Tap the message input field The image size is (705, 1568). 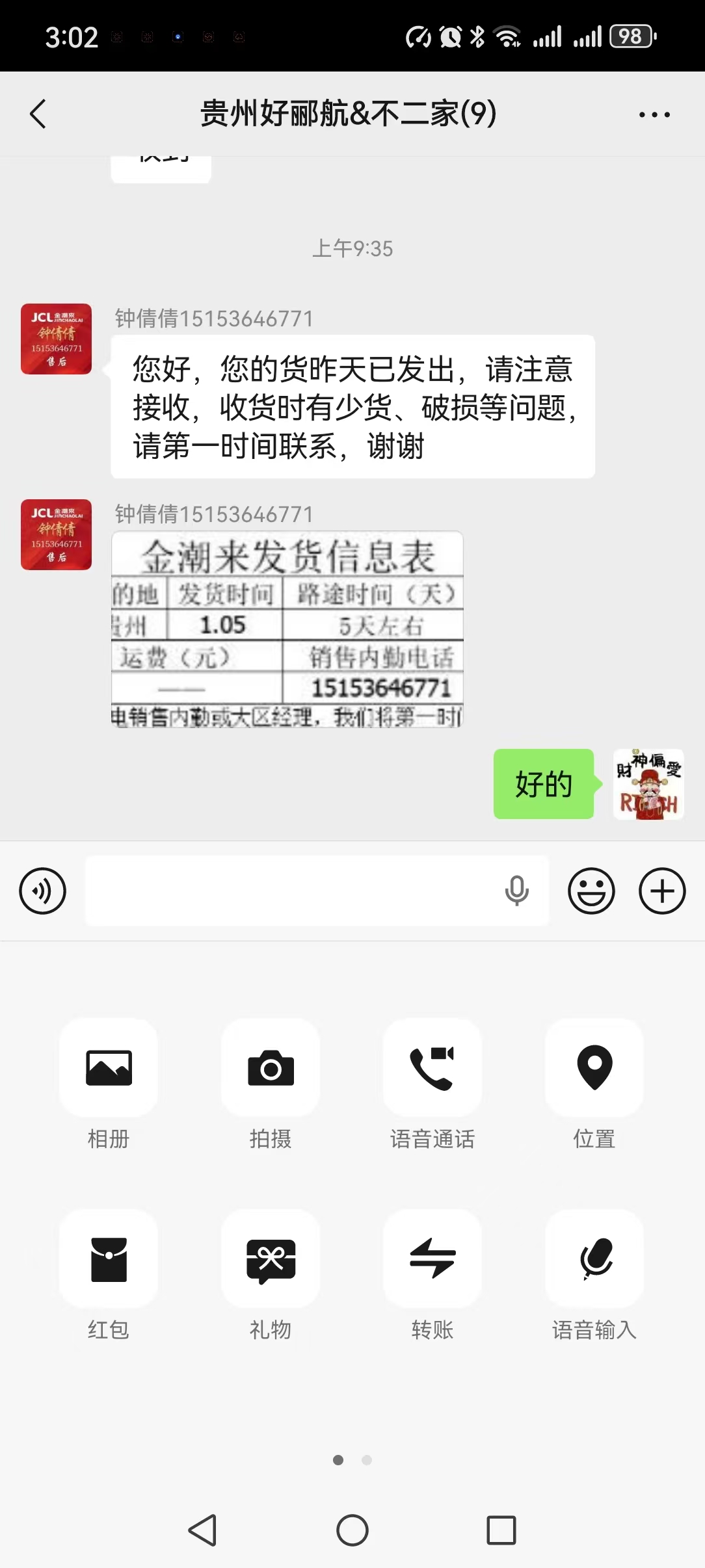[x=293, y=891]
